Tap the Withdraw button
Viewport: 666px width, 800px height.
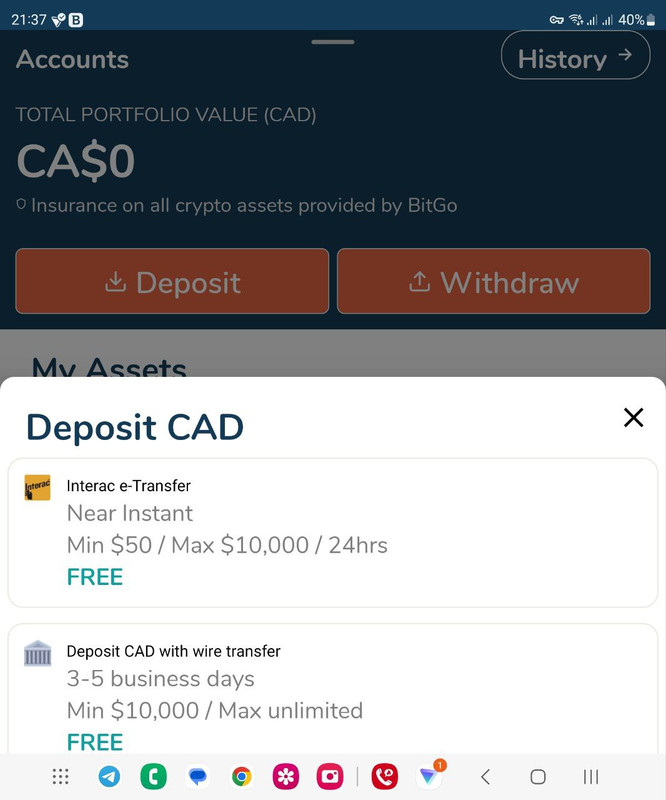[493, 282]
